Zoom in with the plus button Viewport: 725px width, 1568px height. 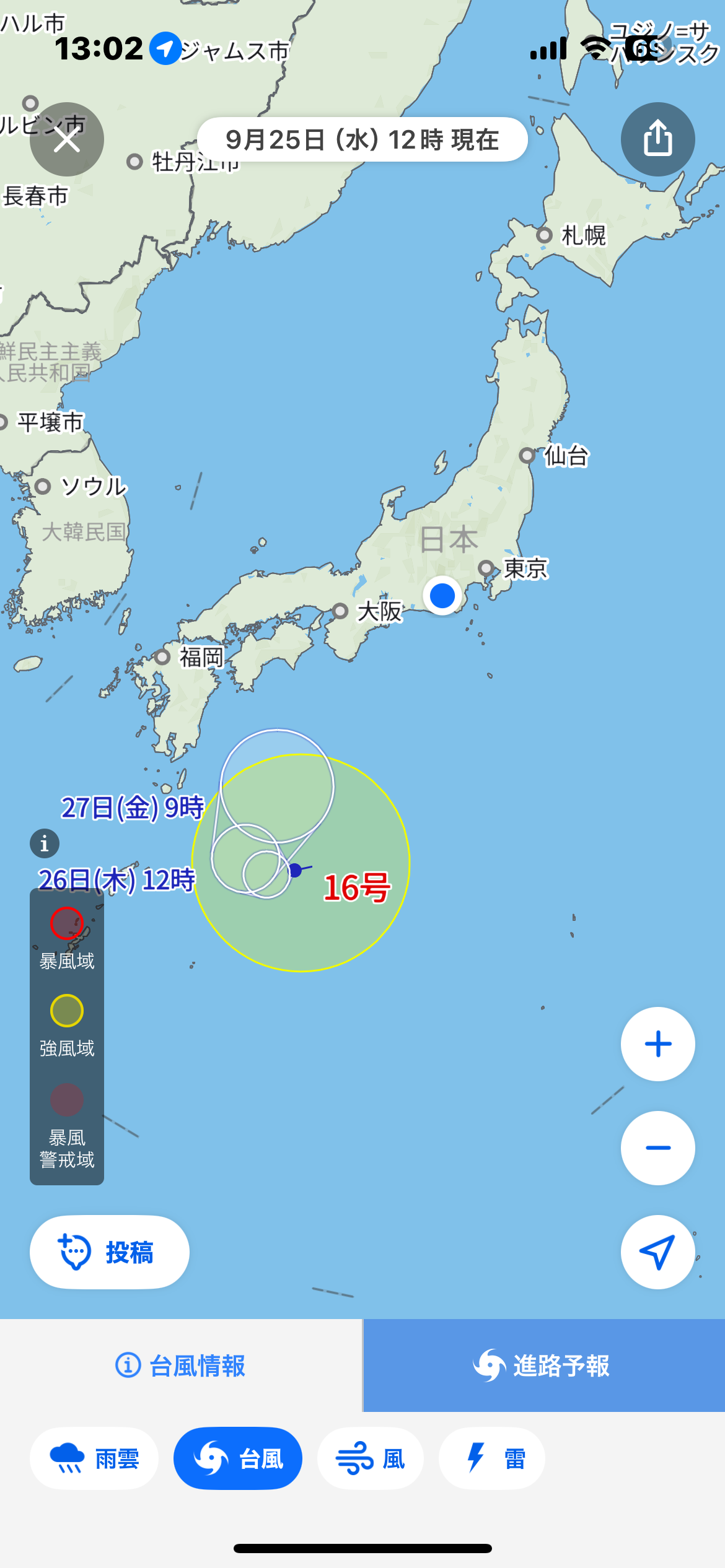point(657,1044)
